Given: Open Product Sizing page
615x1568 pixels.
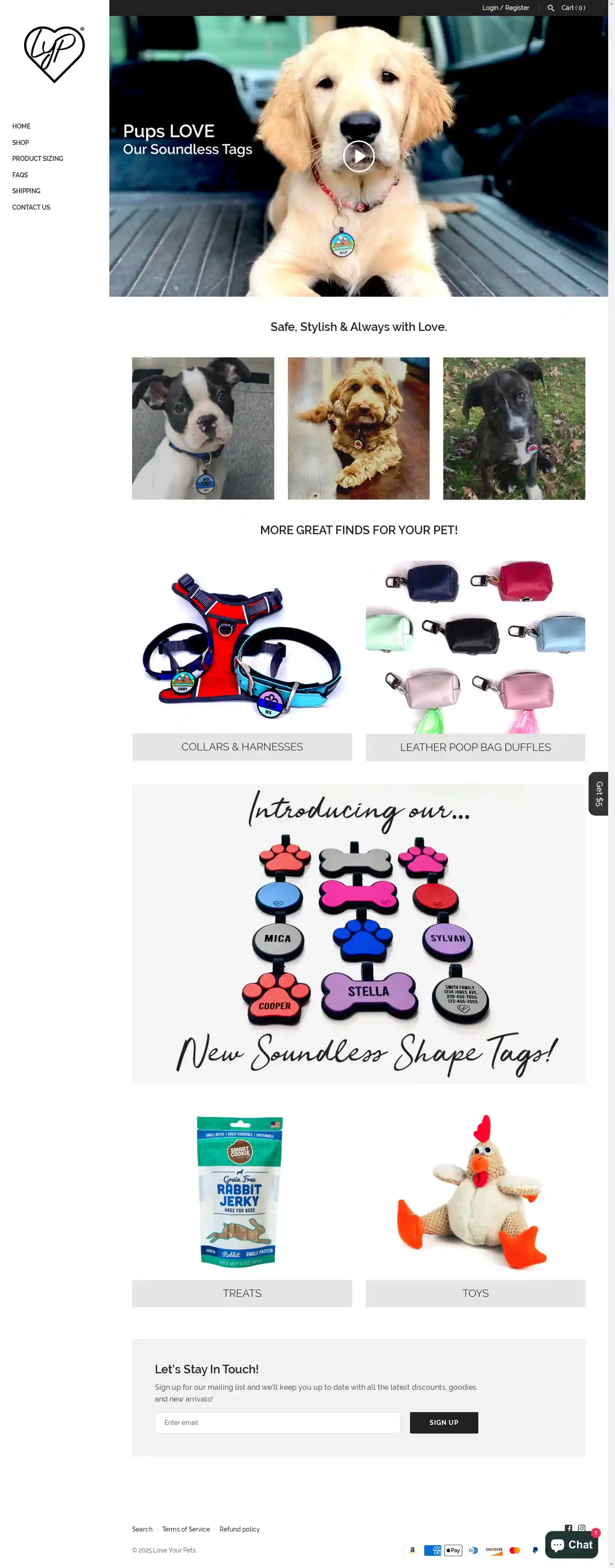Looking at the screenshot, I should [x=38, y=159].
